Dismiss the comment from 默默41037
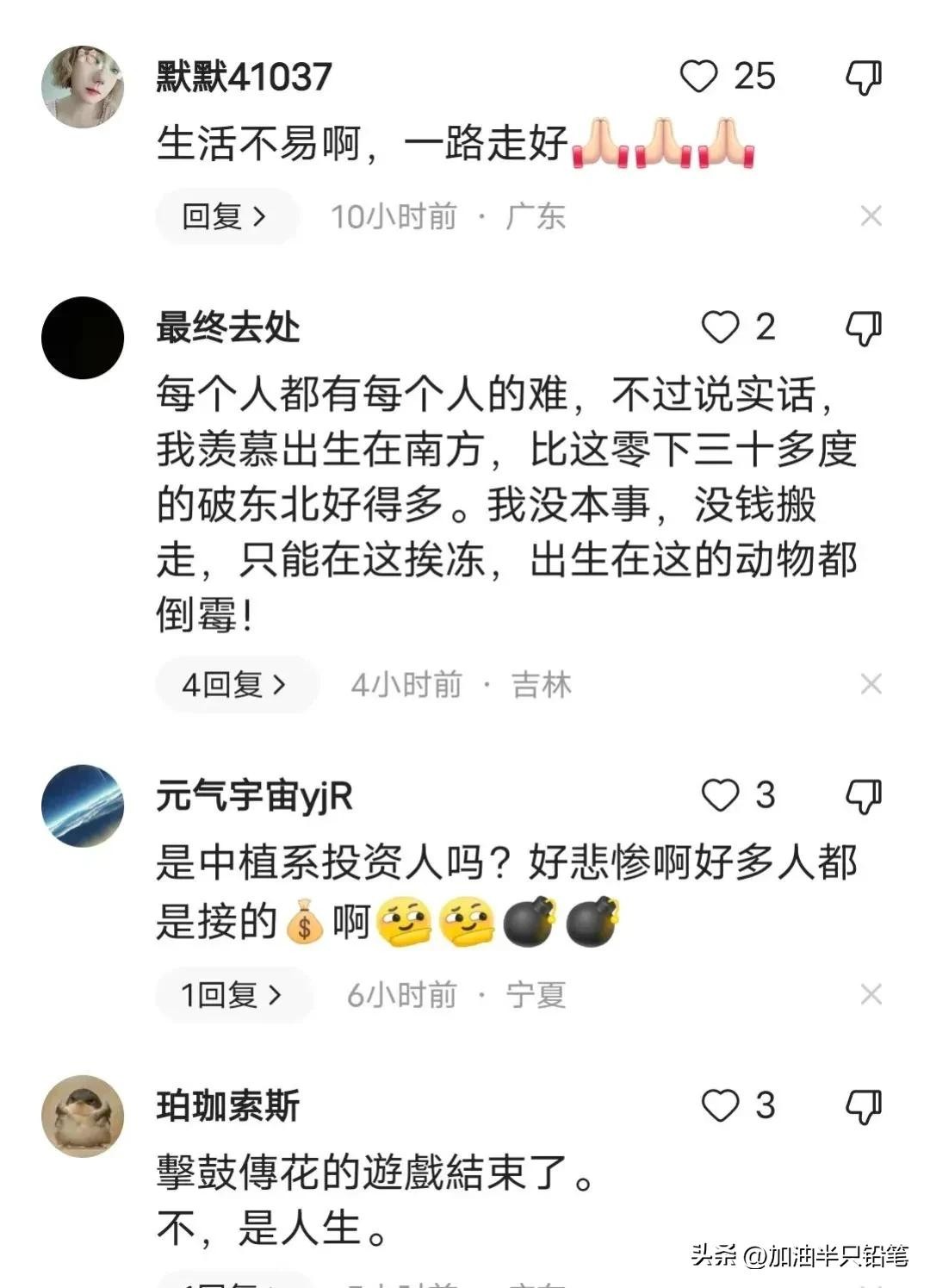The image size is (930, 1288). 871,216
